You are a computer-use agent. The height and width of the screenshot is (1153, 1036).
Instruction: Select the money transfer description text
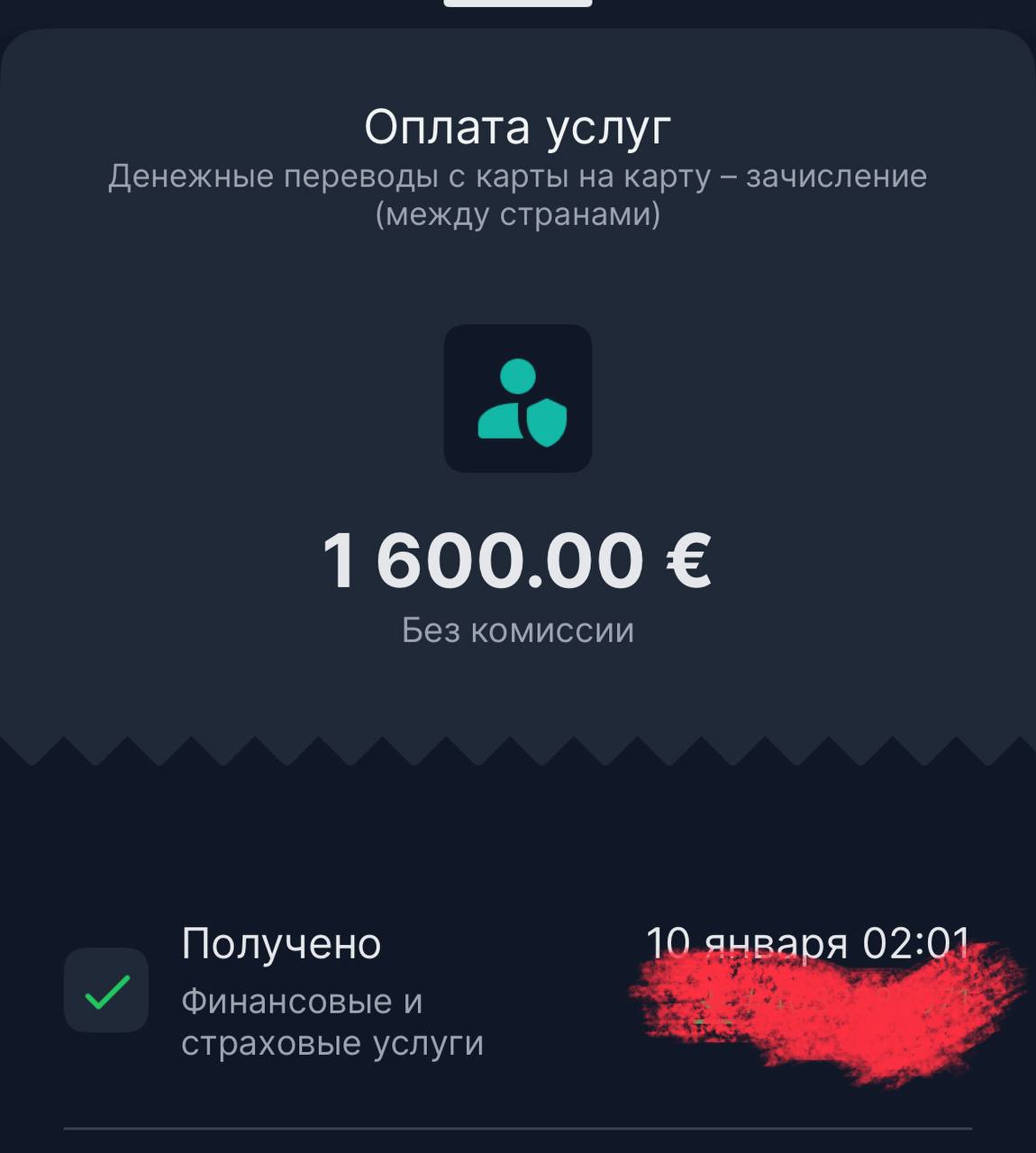click(x=517, y=194)
